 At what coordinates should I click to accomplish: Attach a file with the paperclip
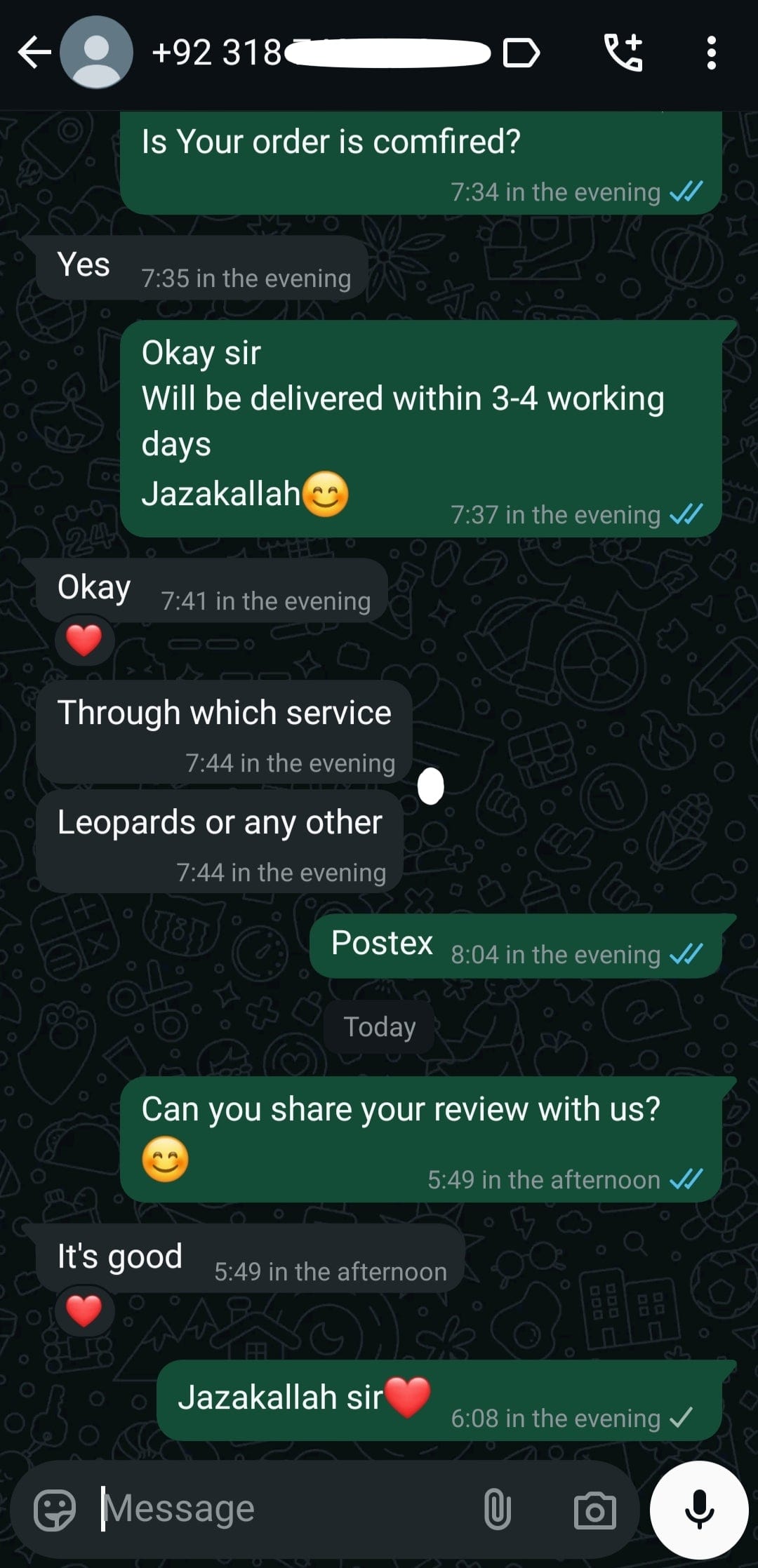pyautogui.click(x=497, y=1509)
